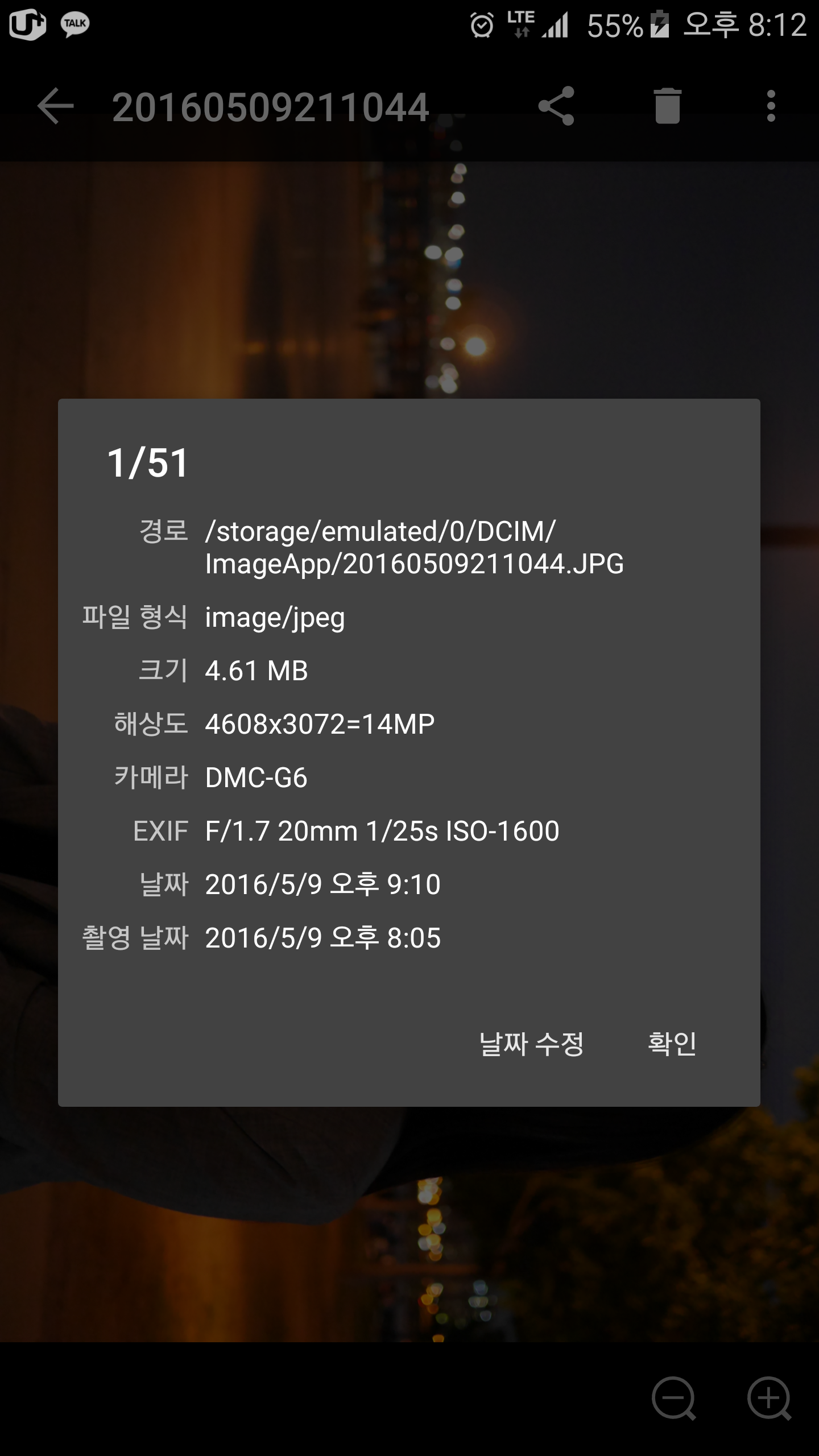Share photo 20160509211044
Viewport: 819px width, 1456px height.
click(556, 106)
